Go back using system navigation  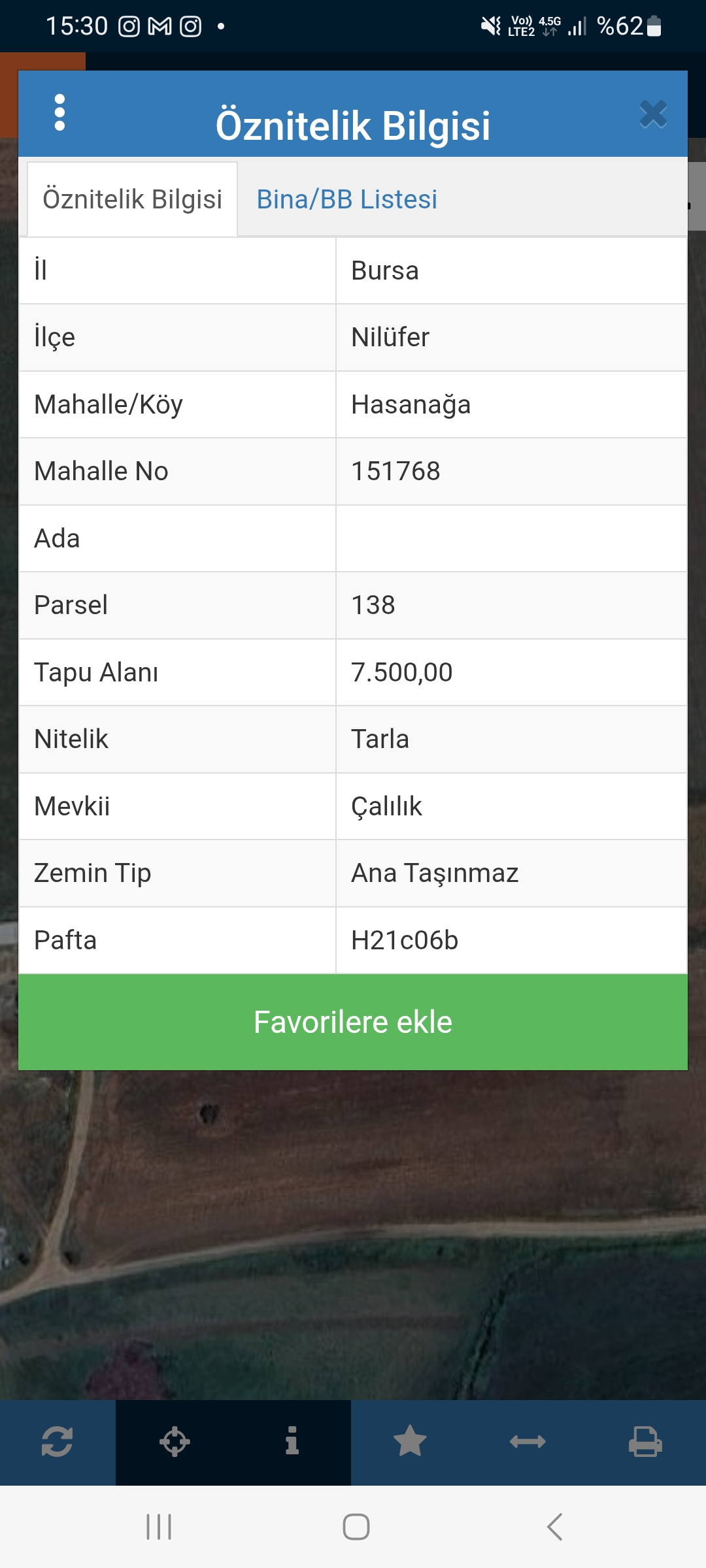point(554,1527)
